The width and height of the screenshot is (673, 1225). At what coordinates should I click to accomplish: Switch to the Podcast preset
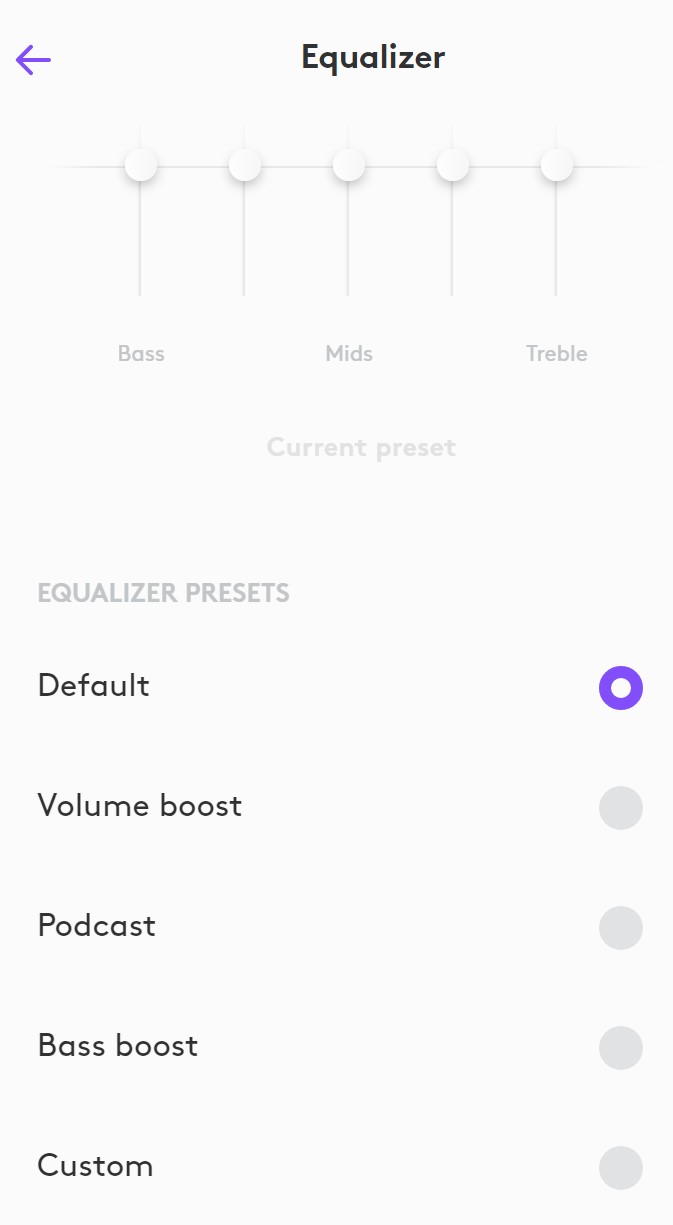point(620,928)
